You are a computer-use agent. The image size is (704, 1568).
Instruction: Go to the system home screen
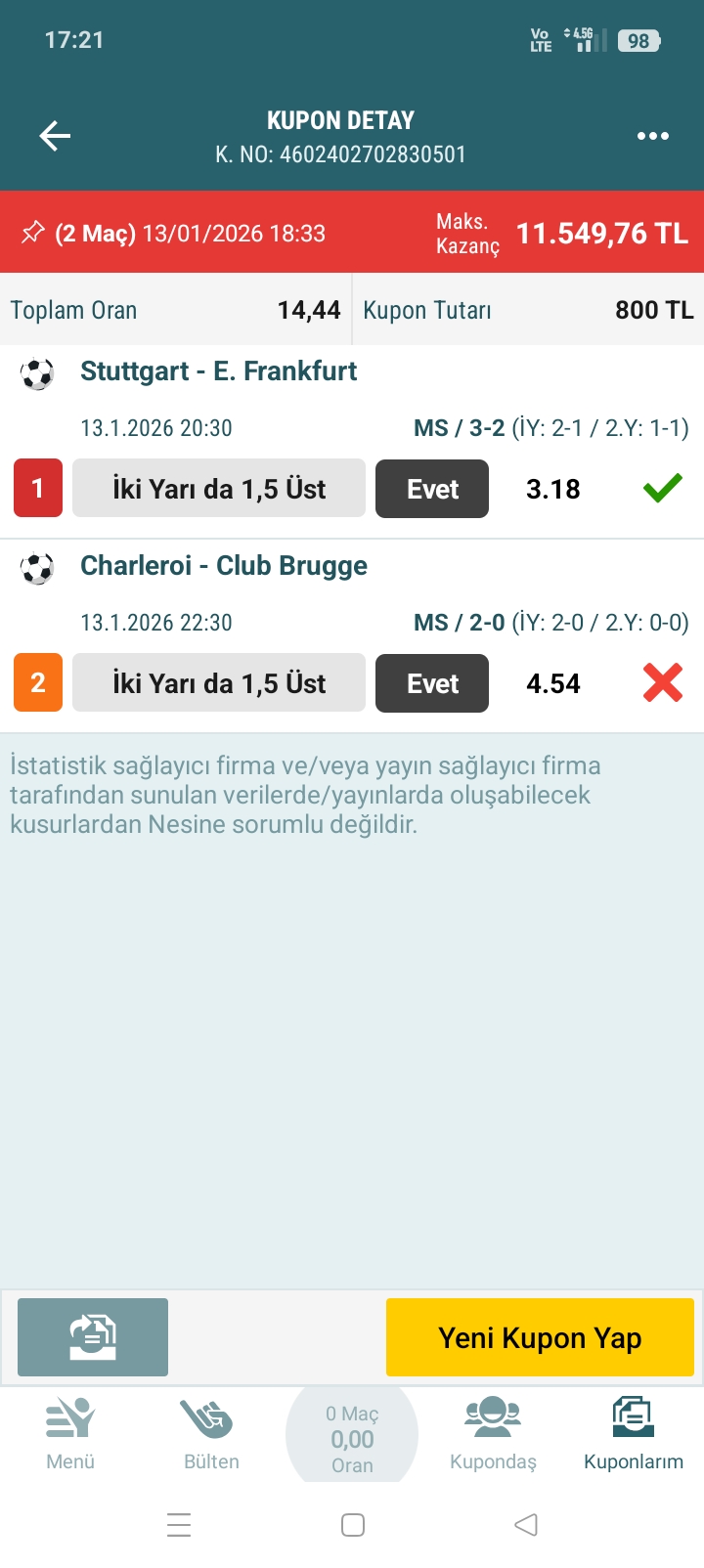coord(353,1525)
